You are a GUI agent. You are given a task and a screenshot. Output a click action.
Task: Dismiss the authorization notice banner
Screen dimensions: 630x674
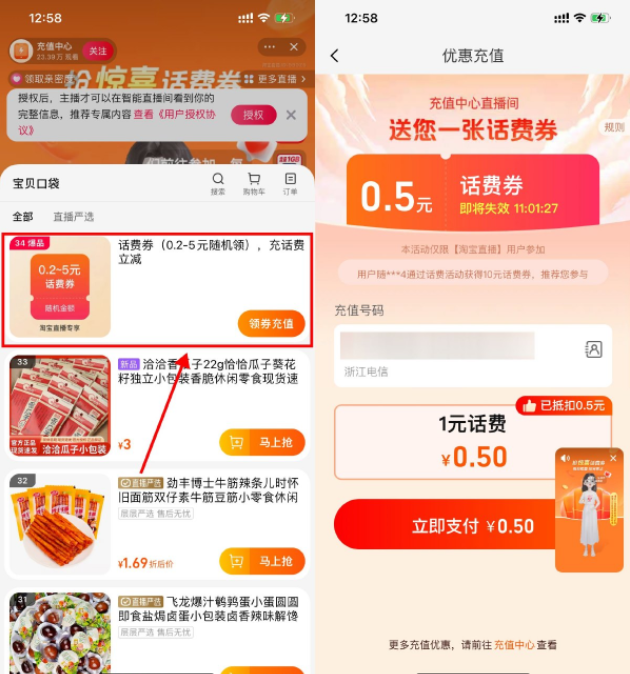tap(291, 115)
